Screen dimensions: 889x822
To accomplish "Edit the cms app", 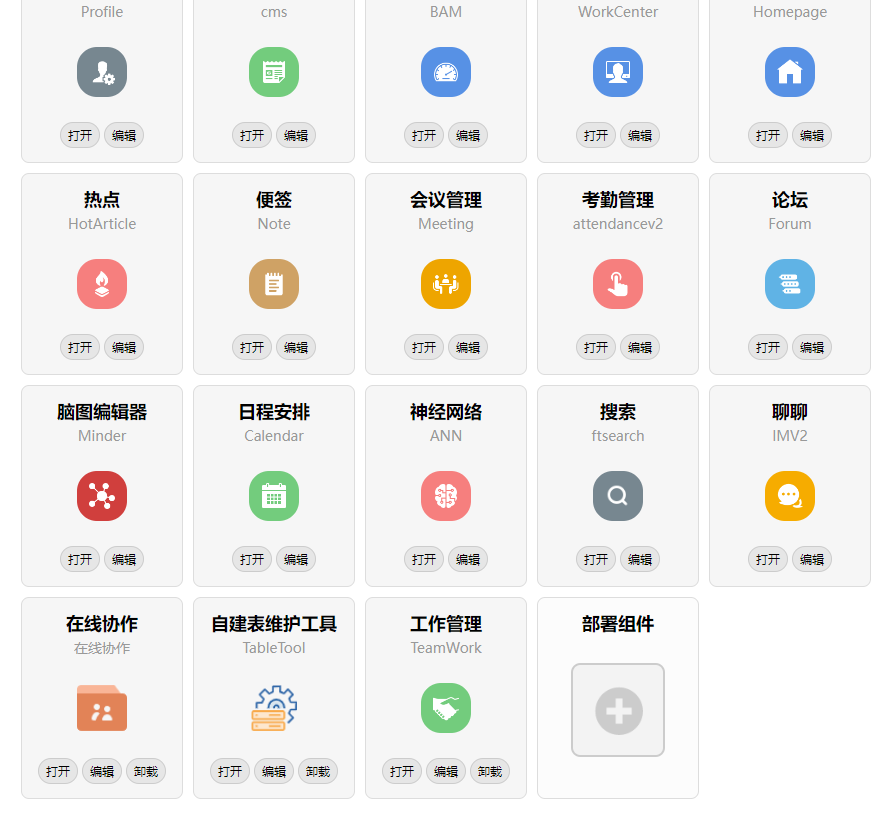I will pos(296,135).
